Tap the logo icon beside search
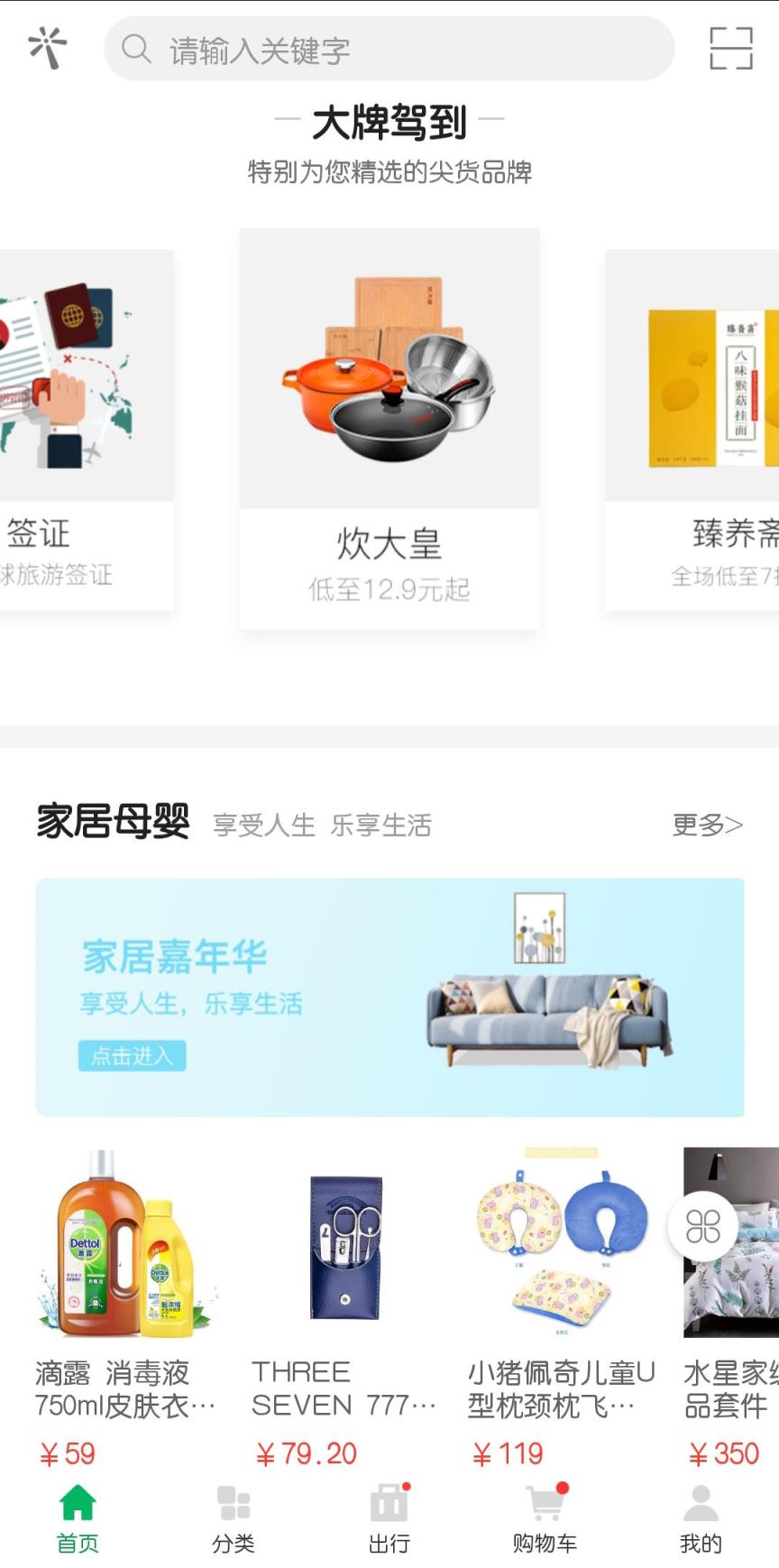 tap(48, 48)
